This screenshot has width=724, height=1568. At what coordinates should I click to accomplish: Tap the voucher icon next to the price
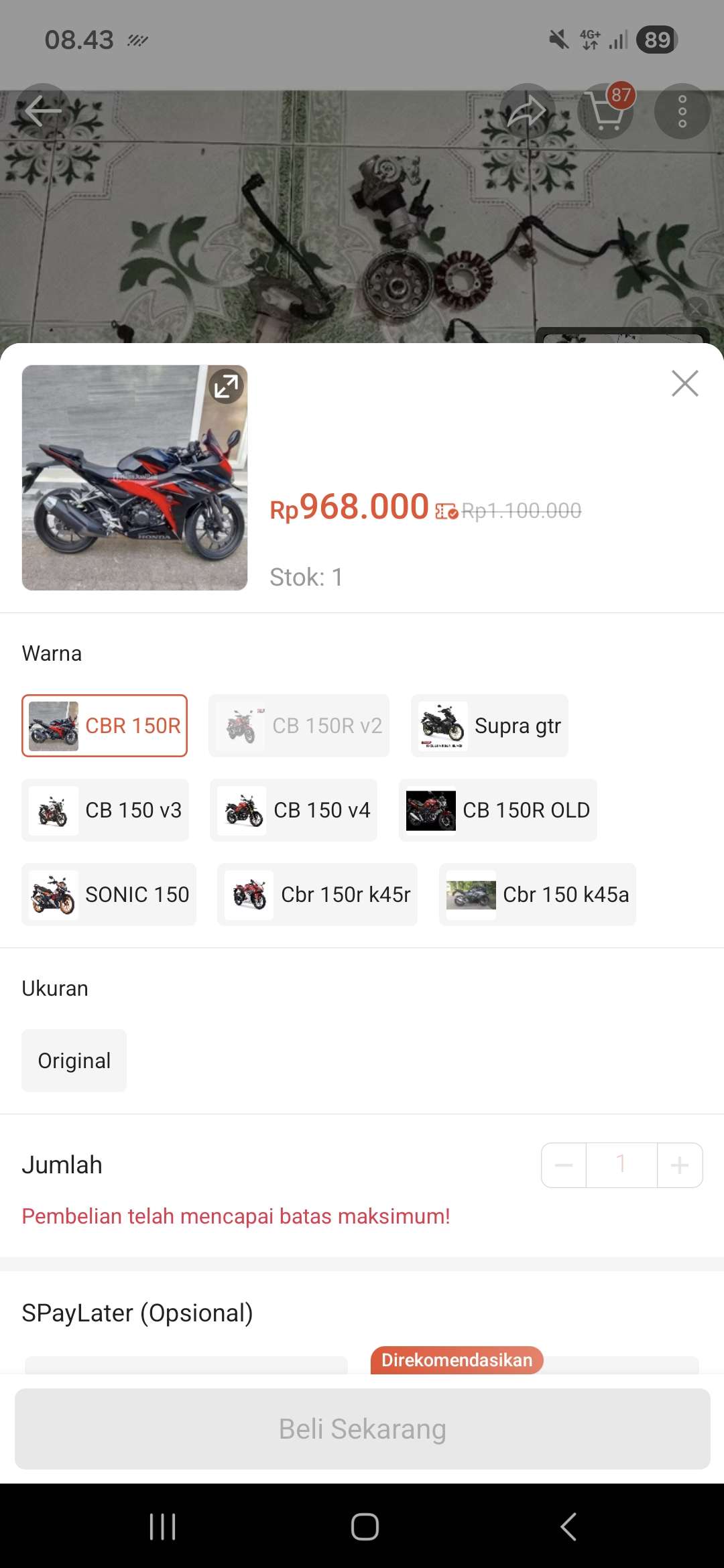tap(446, 511)
